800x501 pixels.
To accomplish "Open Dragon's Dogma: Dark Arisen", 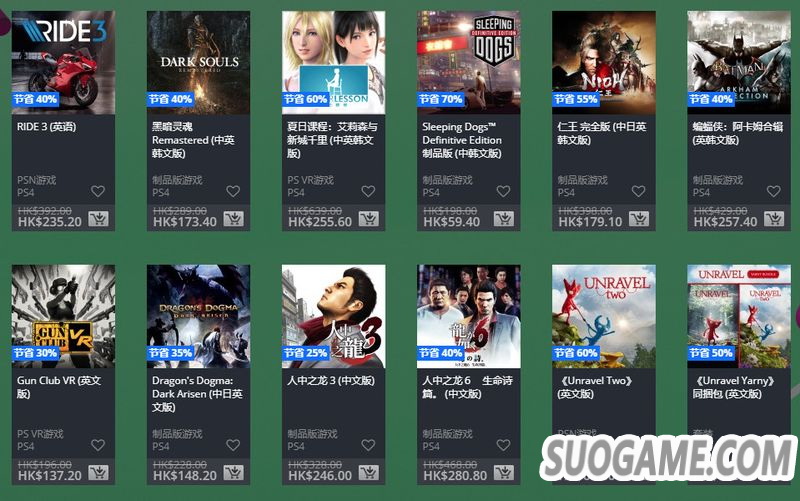I will coord(198,316).
